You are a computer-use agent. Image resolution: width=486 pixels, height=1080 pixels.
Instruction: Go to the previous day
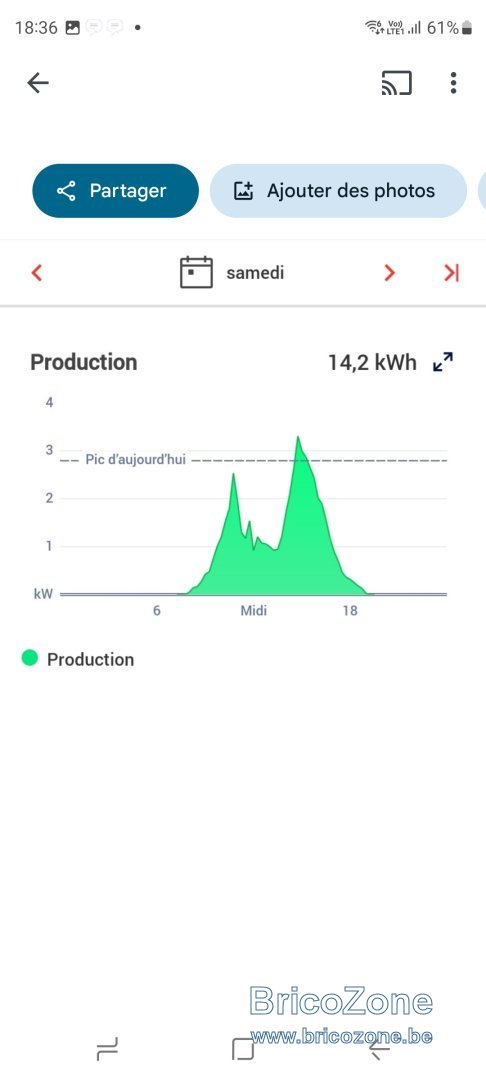37,273
